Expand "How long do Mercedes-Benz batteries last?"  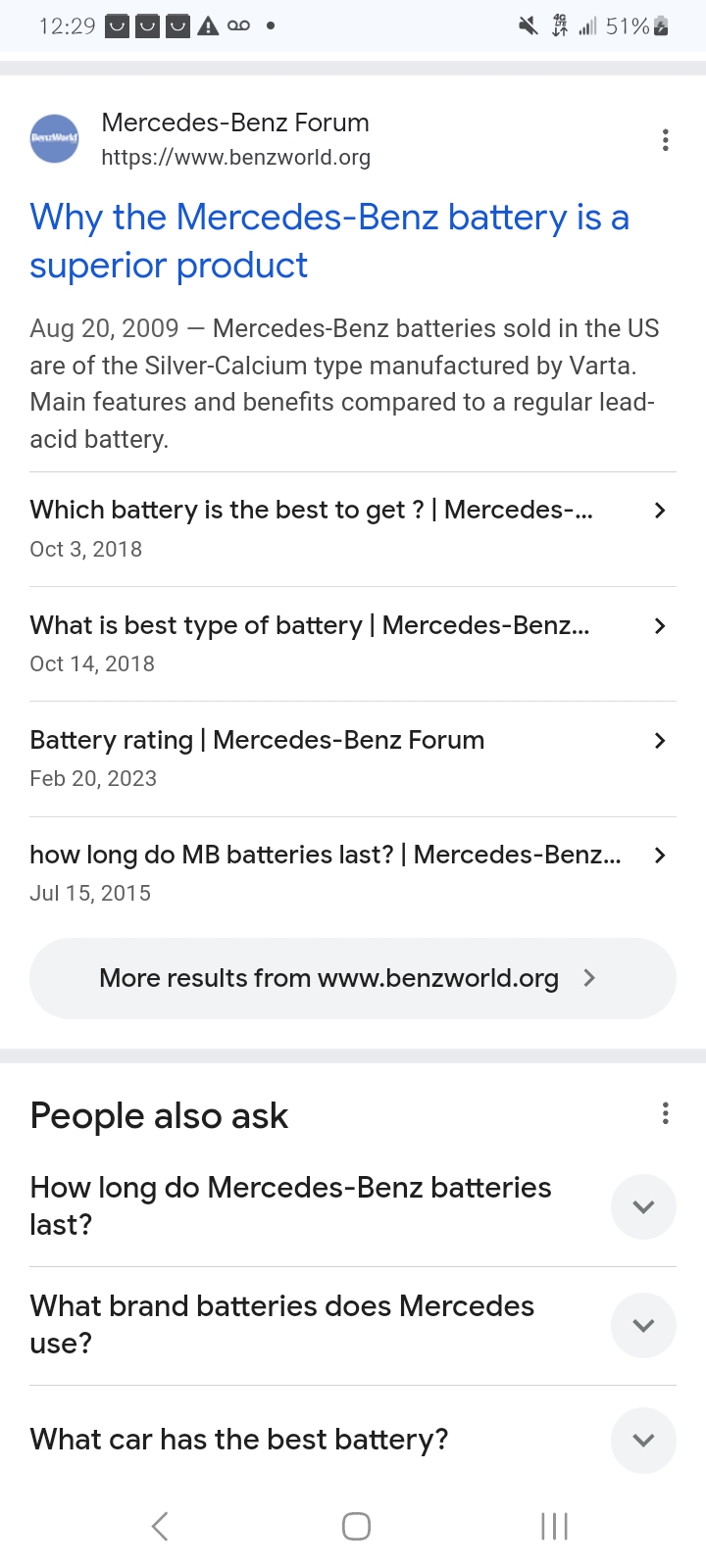point(353,1206)
